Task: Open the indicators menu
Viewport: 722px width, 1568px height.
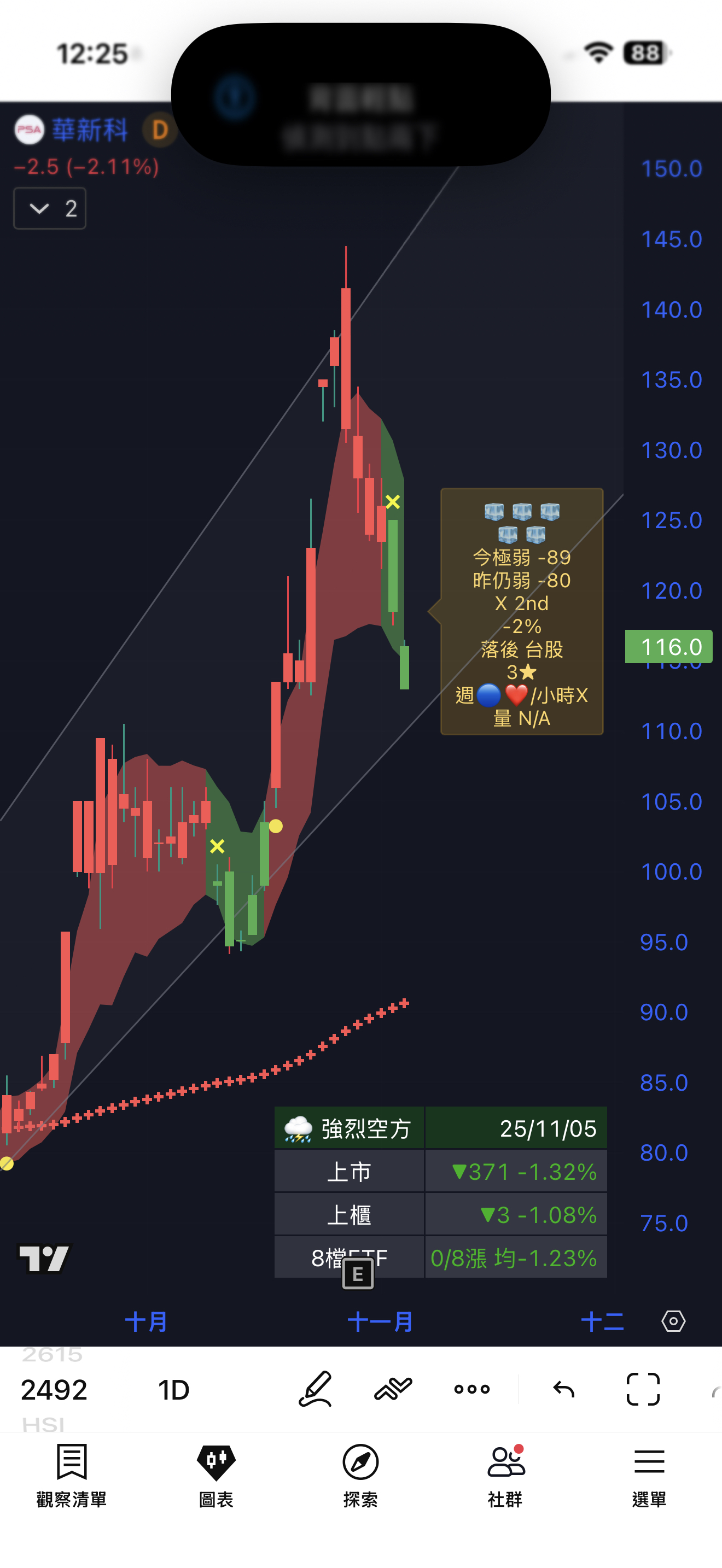Action: 393,1389
